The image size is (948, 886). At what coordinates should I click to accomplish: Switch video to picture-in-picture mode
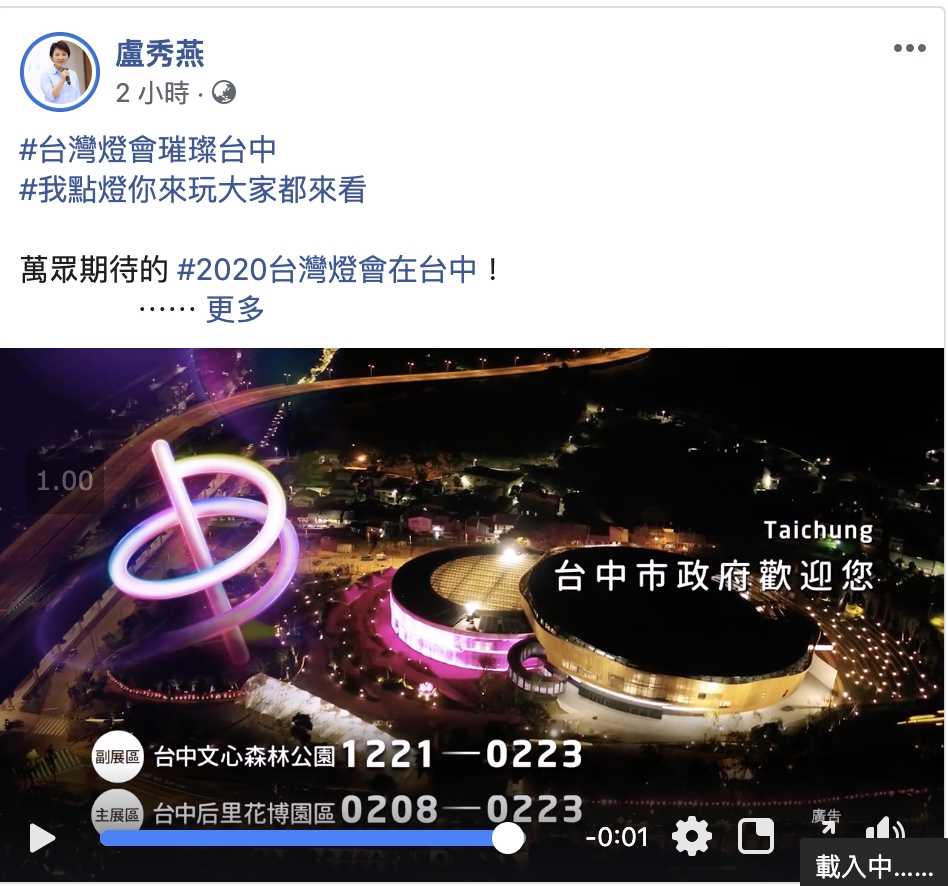[x=756, y=836]
